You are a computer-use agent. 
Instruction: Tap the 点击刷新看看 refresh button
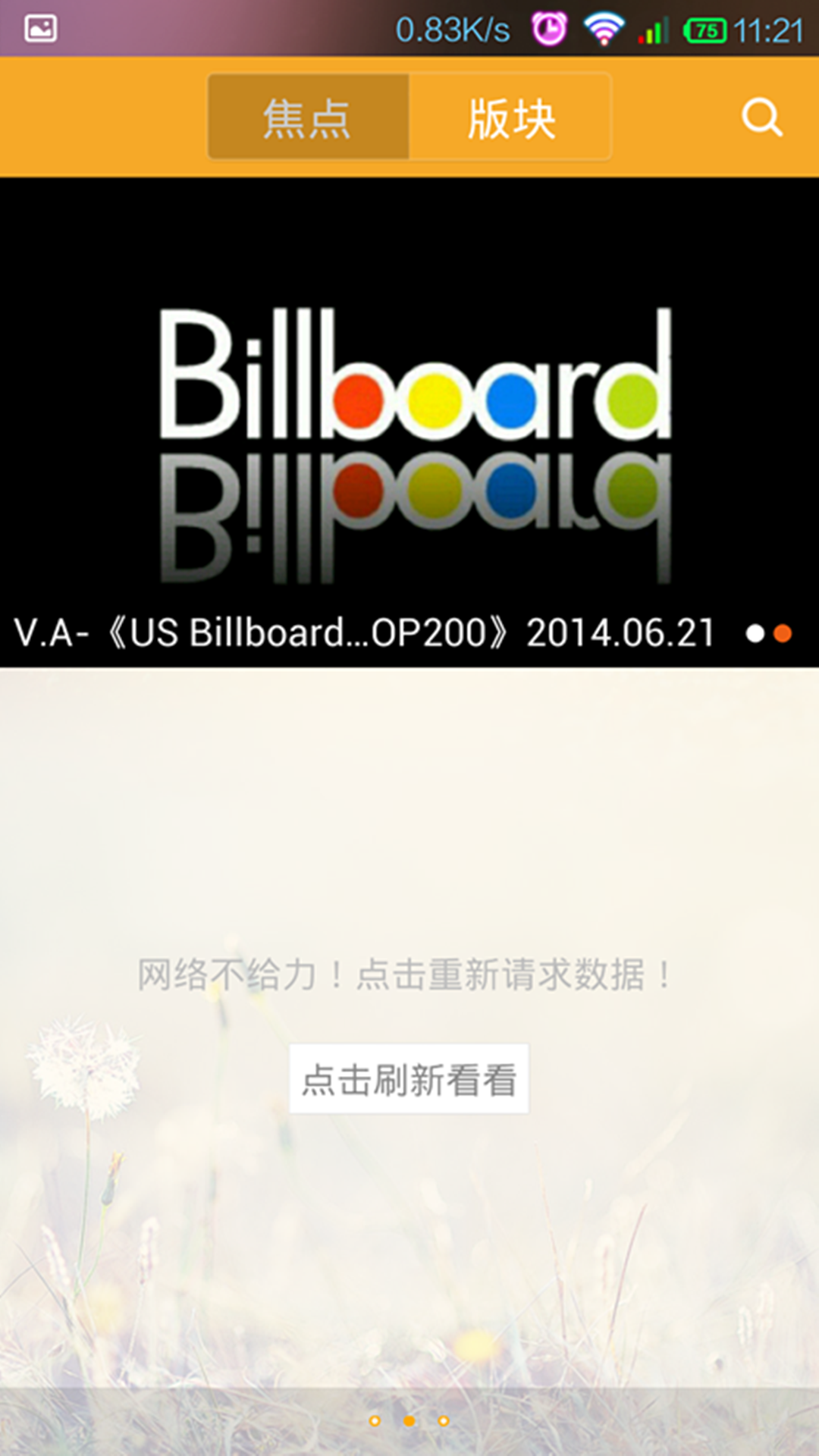[409, 1078]
